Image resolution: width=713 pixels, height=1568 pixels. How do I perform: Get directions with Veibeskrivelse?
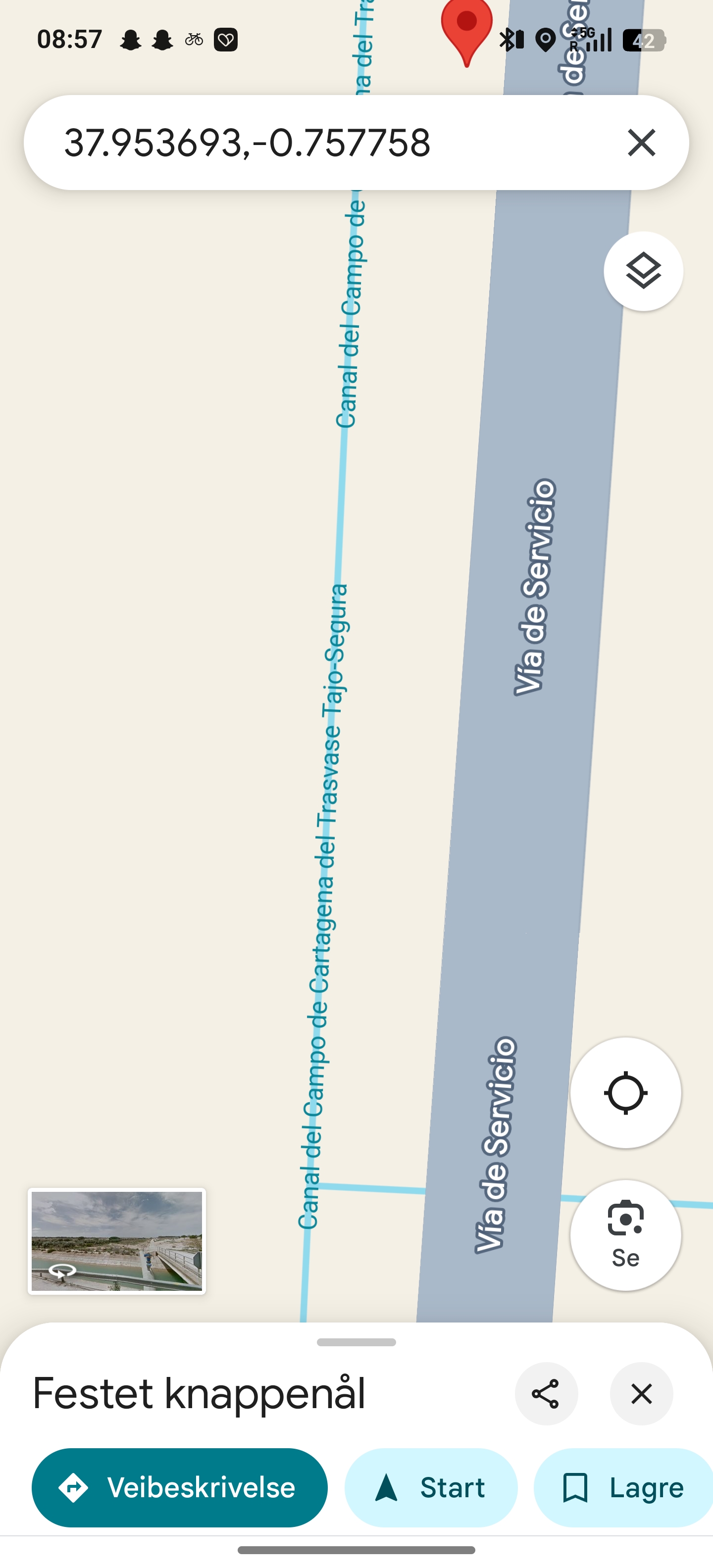click(x=180, y=1488)
